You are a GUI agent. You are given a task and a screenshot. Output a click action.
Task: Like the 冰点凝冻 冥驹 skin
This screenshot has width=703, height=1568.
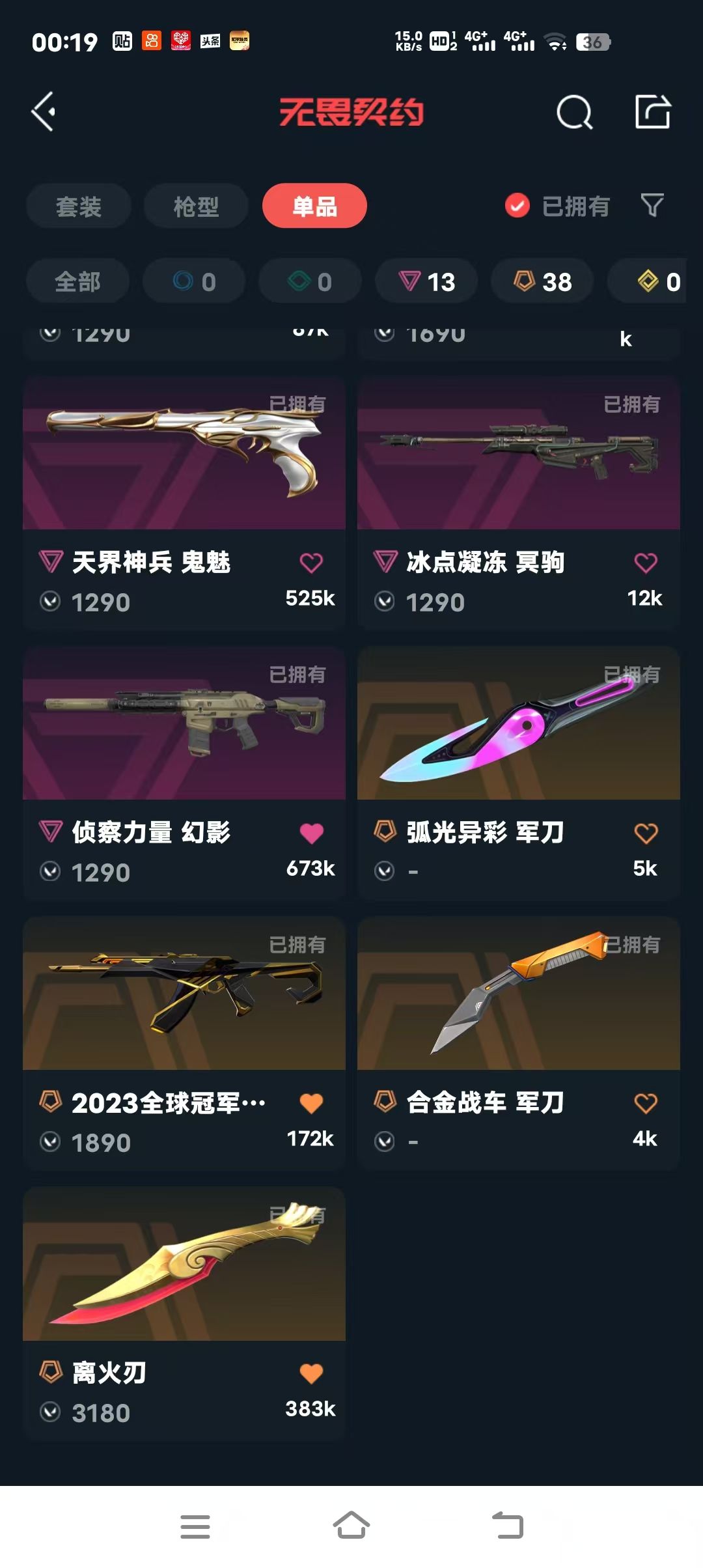click(646, 563)
